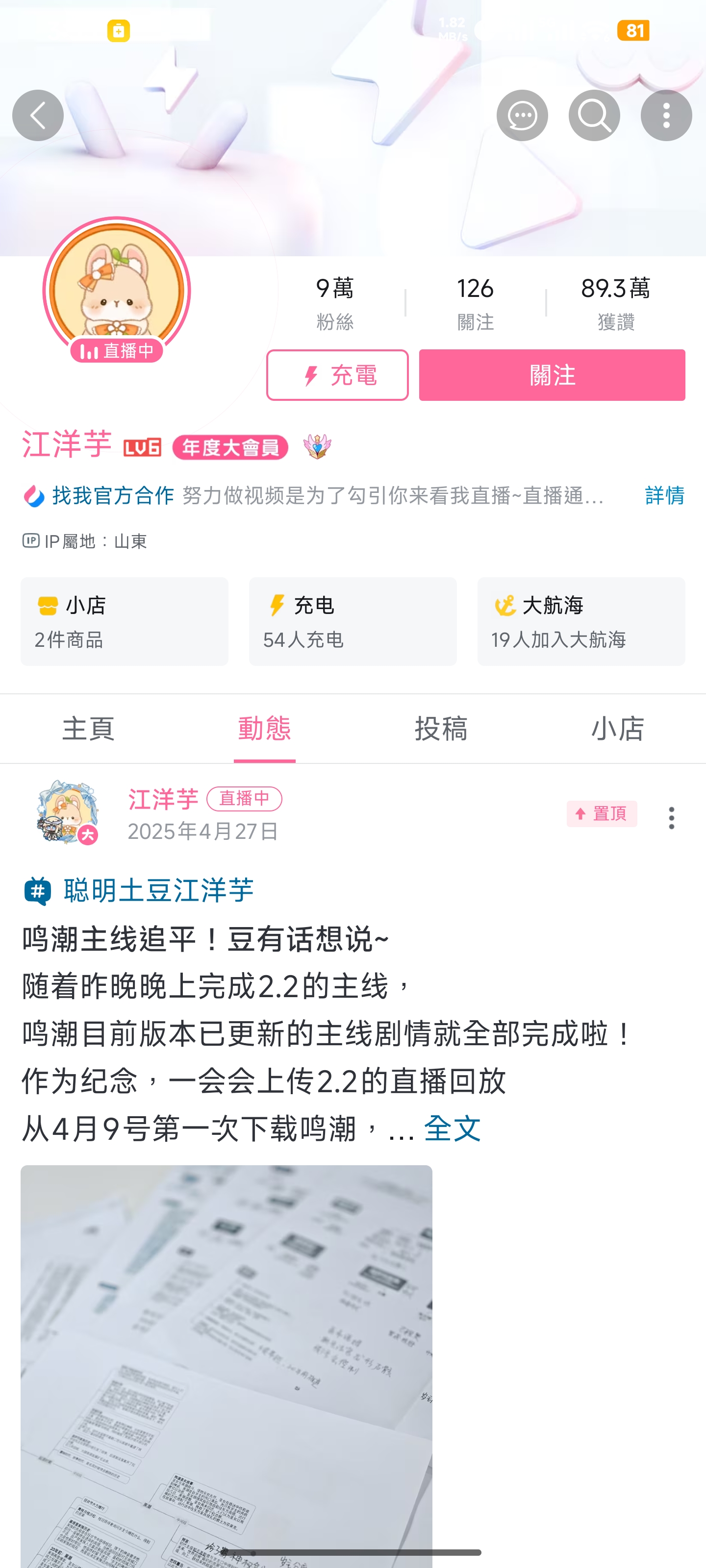This screenshot has width=706, height=1568.
Task: Open the pinned post's more options
Action: click(x=671, y=817)
